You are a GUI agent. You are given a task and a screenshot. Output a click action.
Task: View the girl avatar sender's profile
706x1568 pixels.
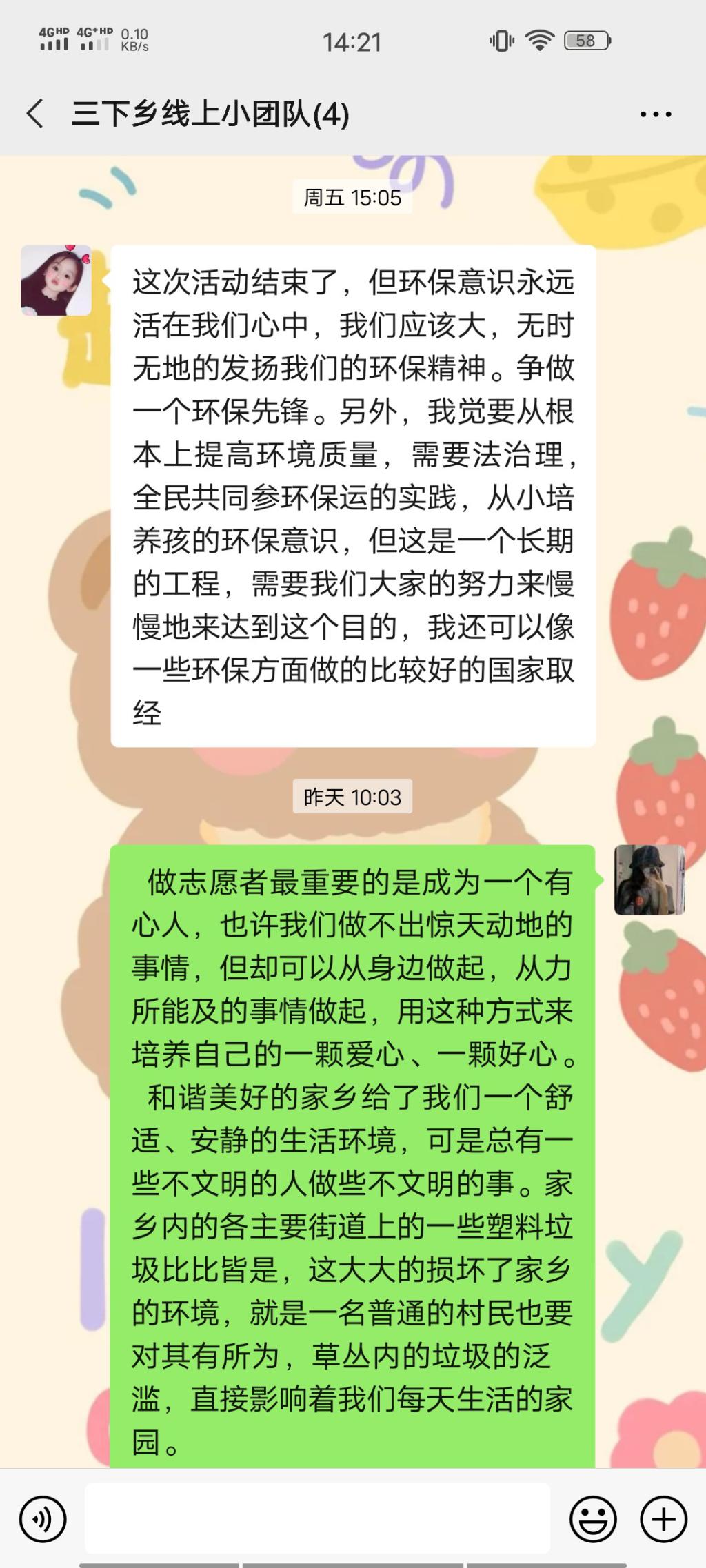pos(56,280)
